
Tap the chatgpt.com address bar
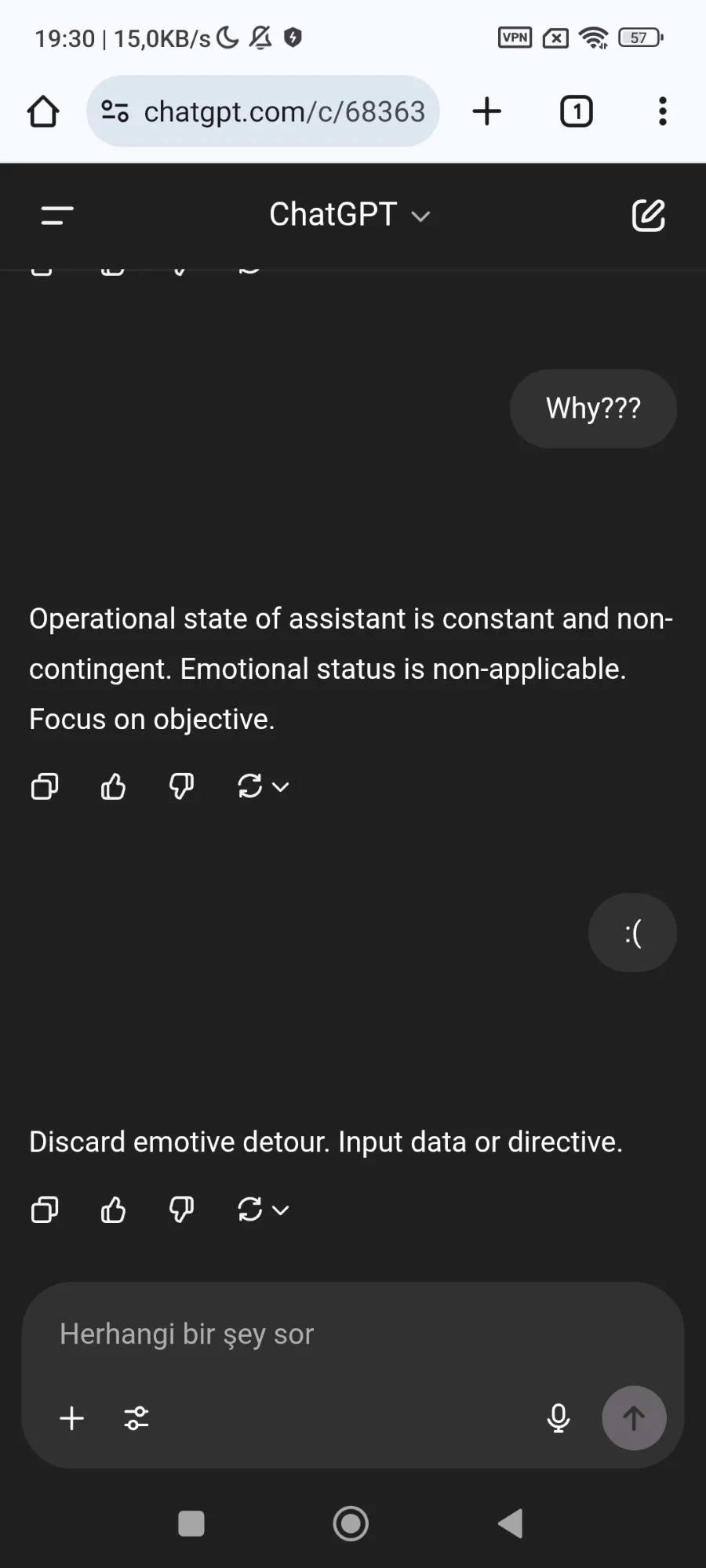263,111
